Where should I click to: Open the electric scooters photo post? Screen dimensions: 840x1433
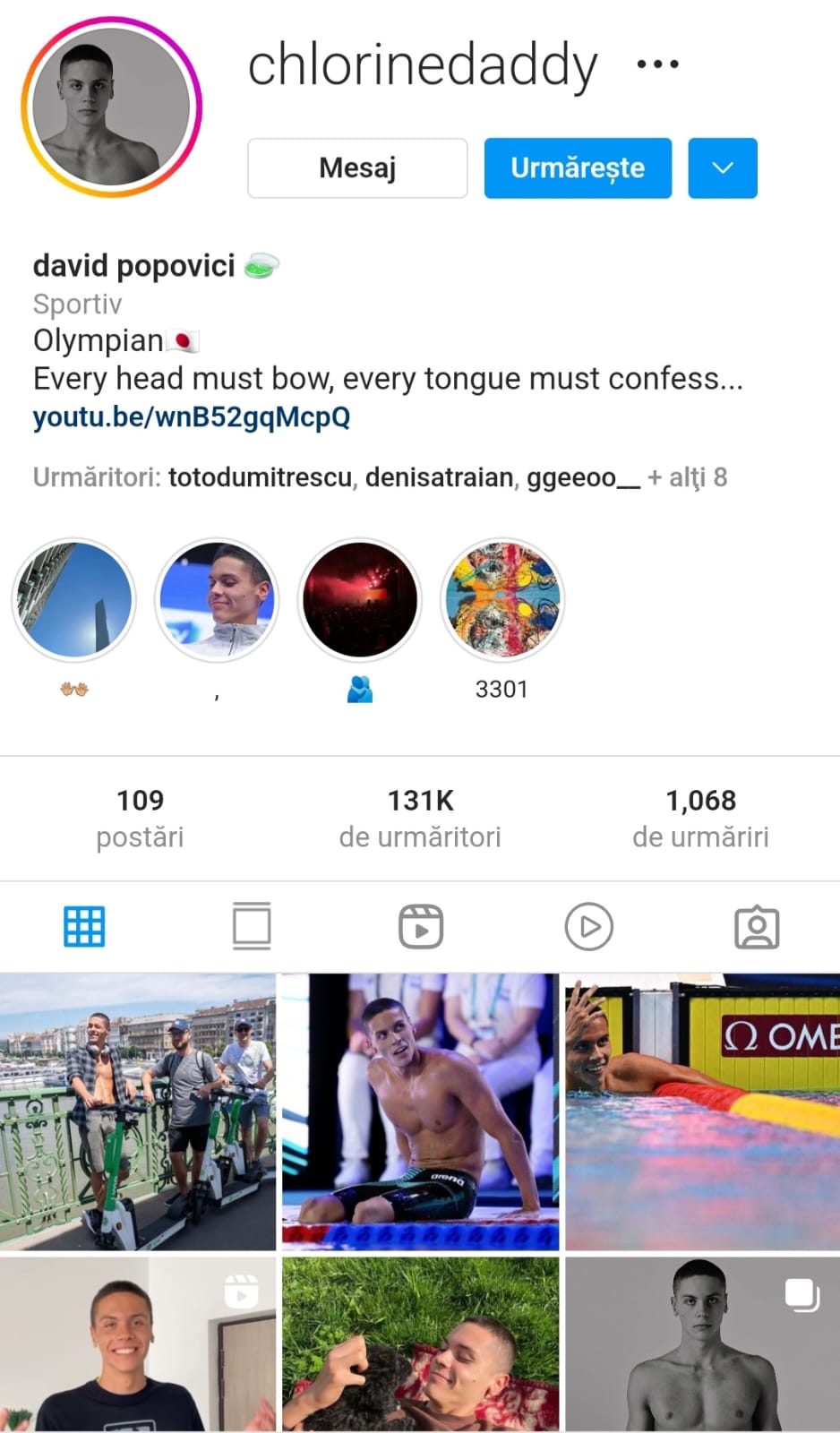(138, 1111)
